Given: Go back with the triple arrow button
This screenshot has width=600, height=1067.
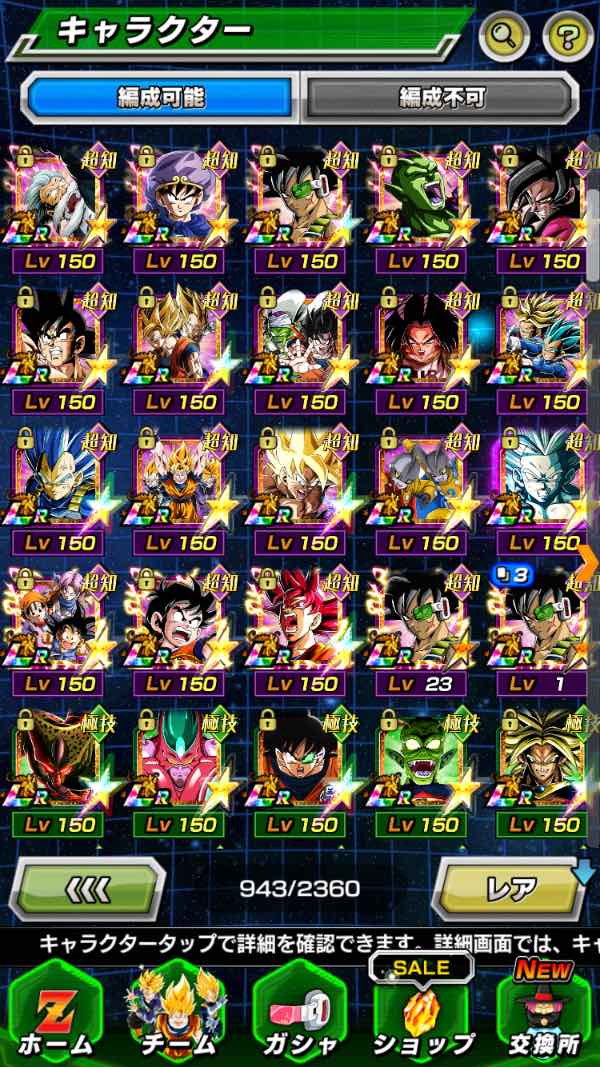Looking at the screenshot, I should click(x=89, y=888).
